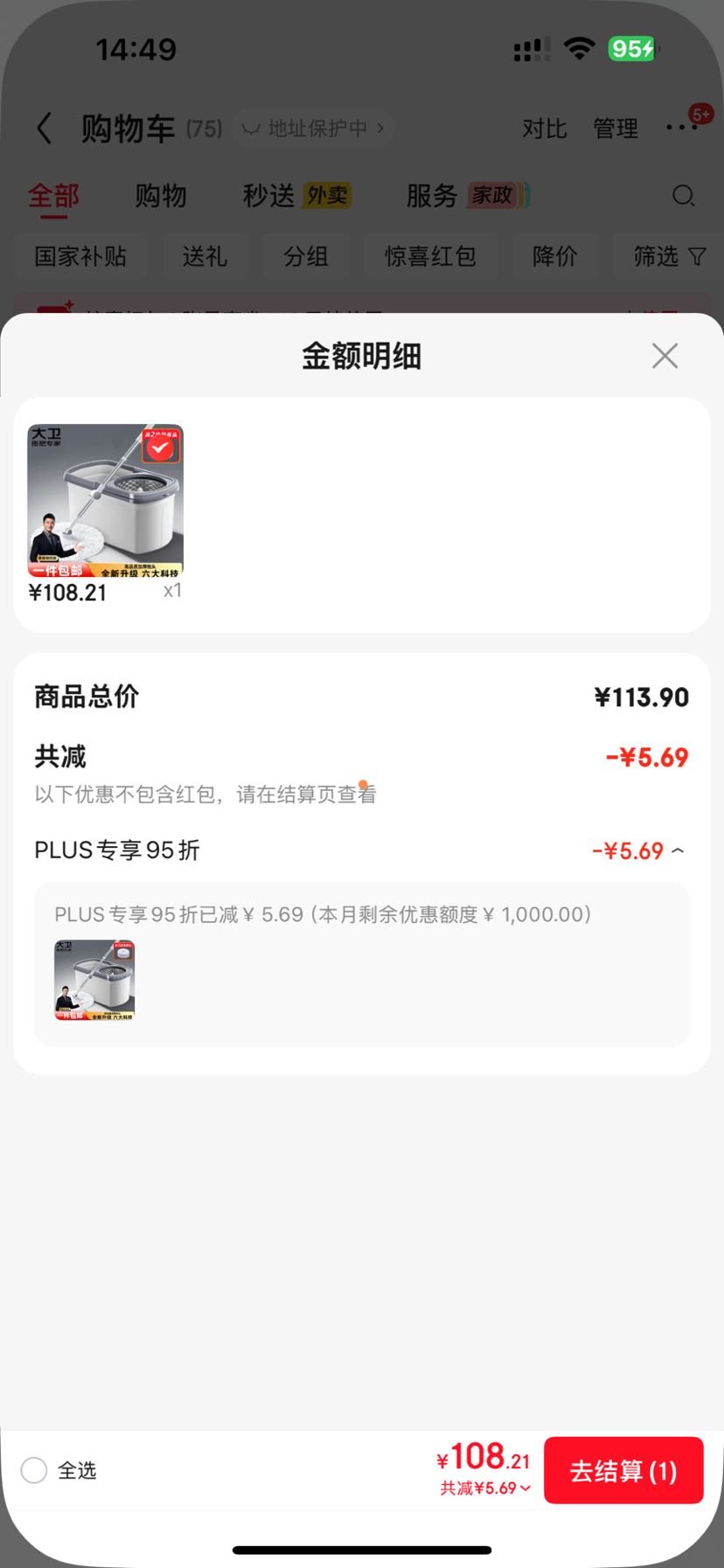Toggle the 全选 select-all checkbox
Screen dimensions: 724x1568
click(34, 1470)
